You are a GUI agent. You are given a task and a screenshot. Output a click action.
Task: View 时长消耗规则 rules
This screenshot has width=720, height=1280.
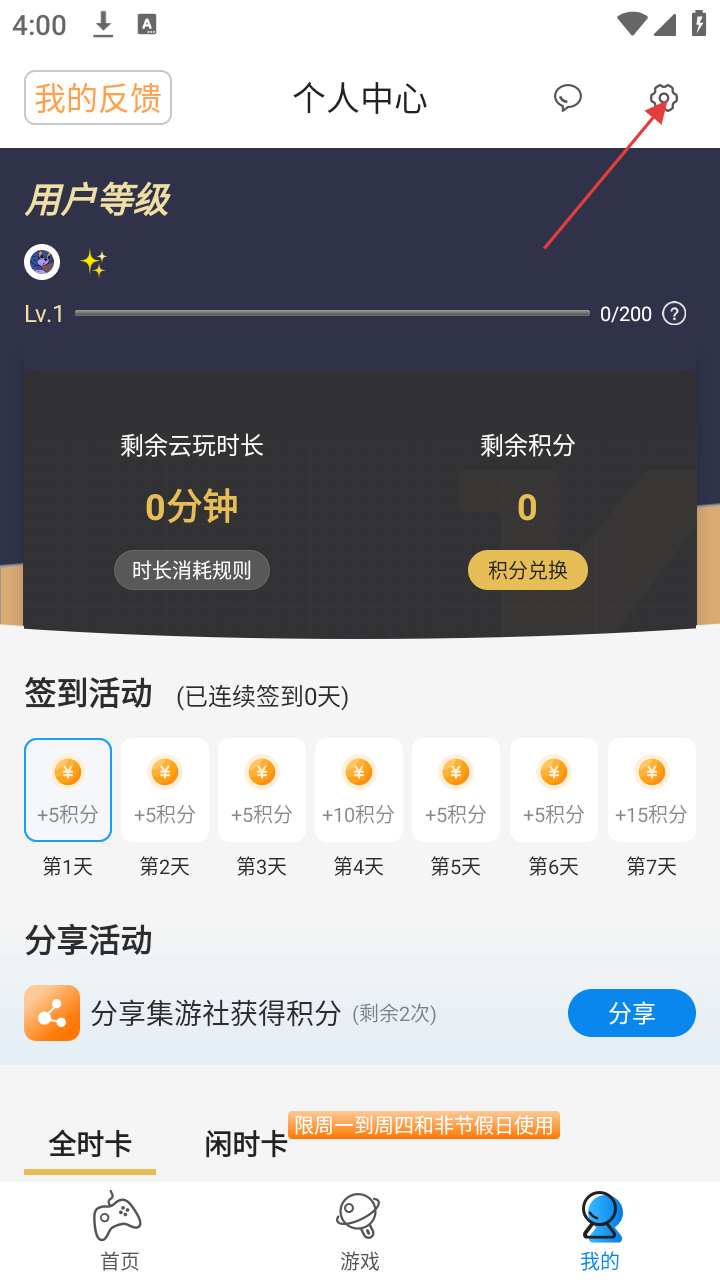pos(192,570)
